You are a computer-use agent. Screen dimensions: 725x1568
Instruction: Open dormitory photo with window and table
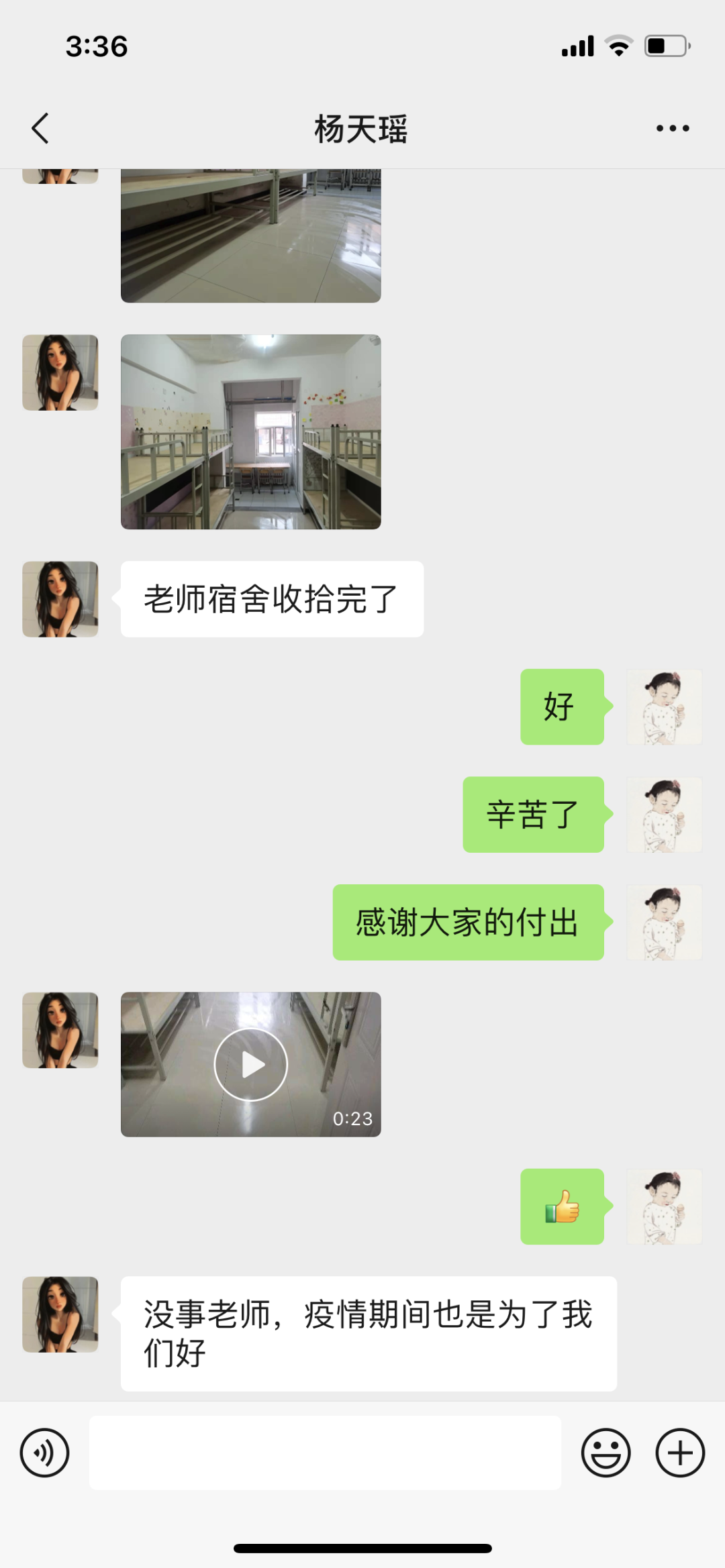click(x=251, y=432)
